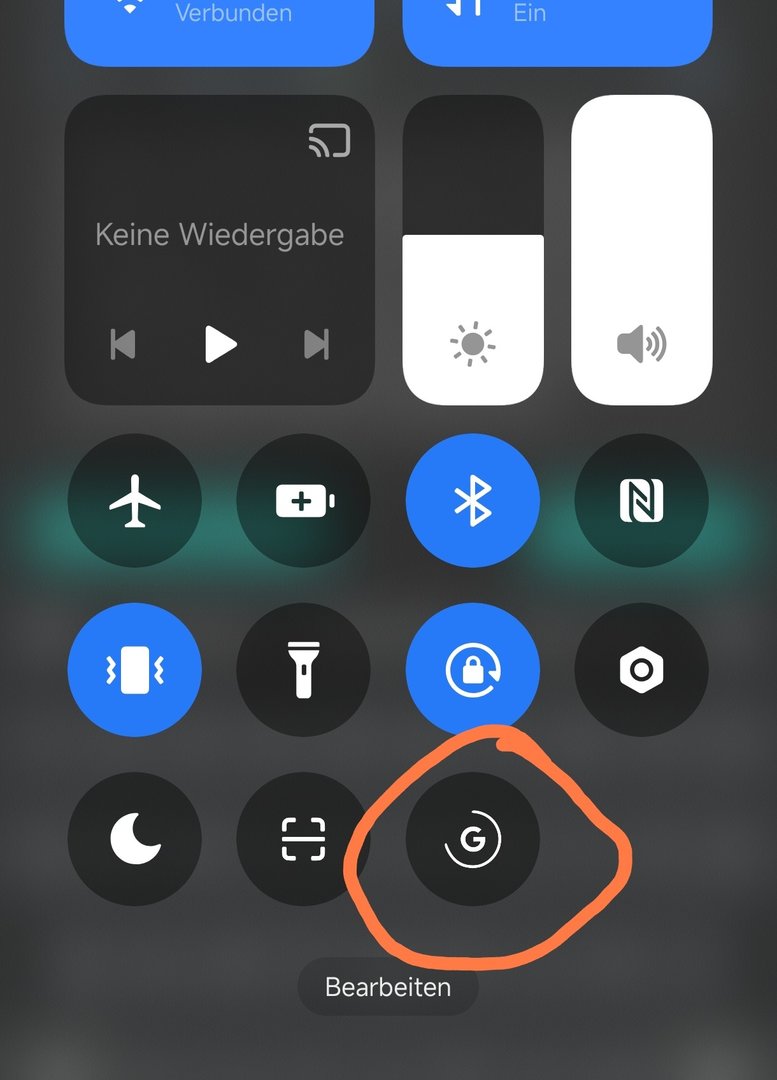The height and width of the screenshot is (1080, 777).
Task: Disable vibration mode
Action: [x=135, y=670]
